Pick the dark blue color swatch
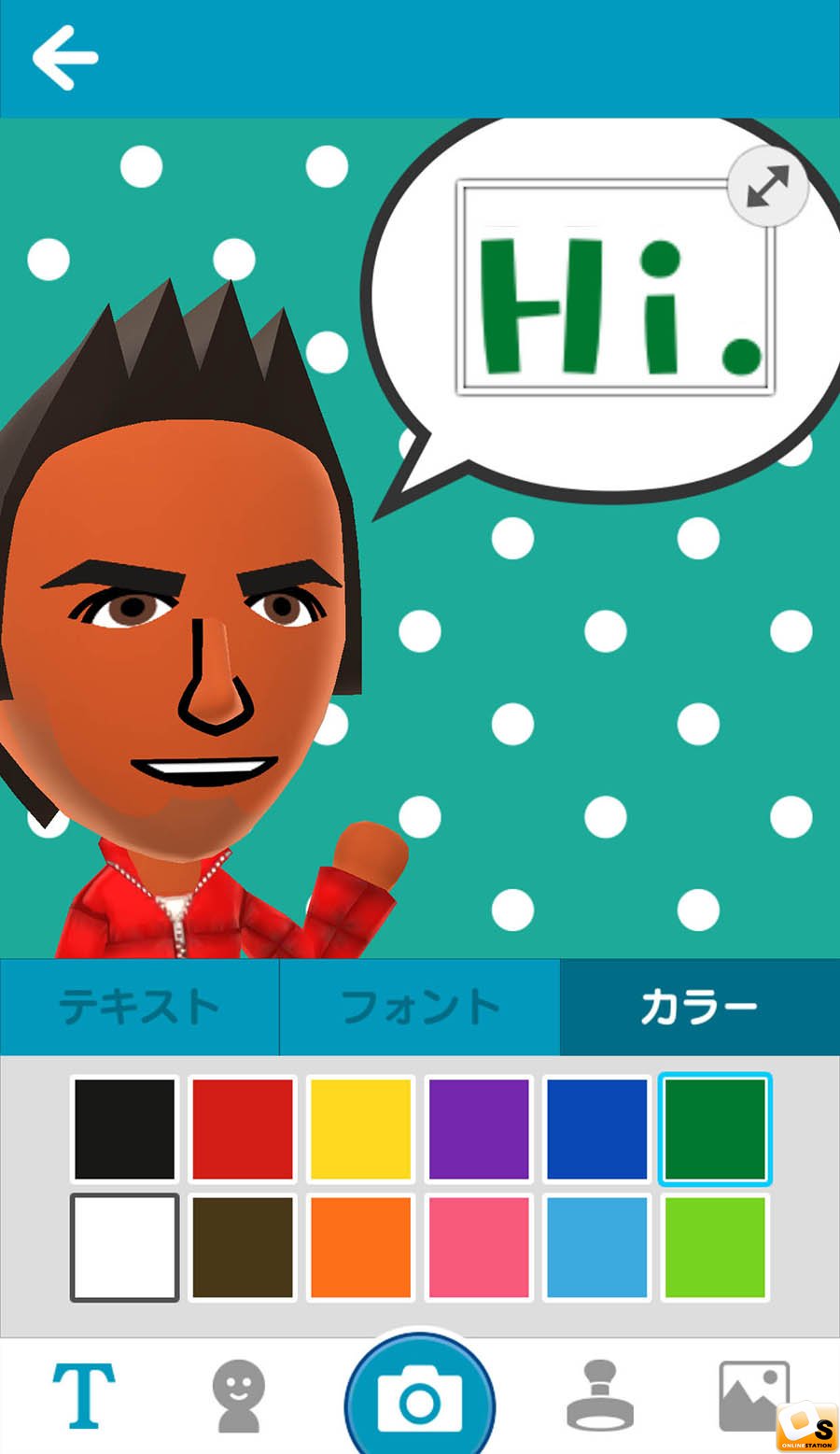840x1454 pixels. pos(597,1129)
